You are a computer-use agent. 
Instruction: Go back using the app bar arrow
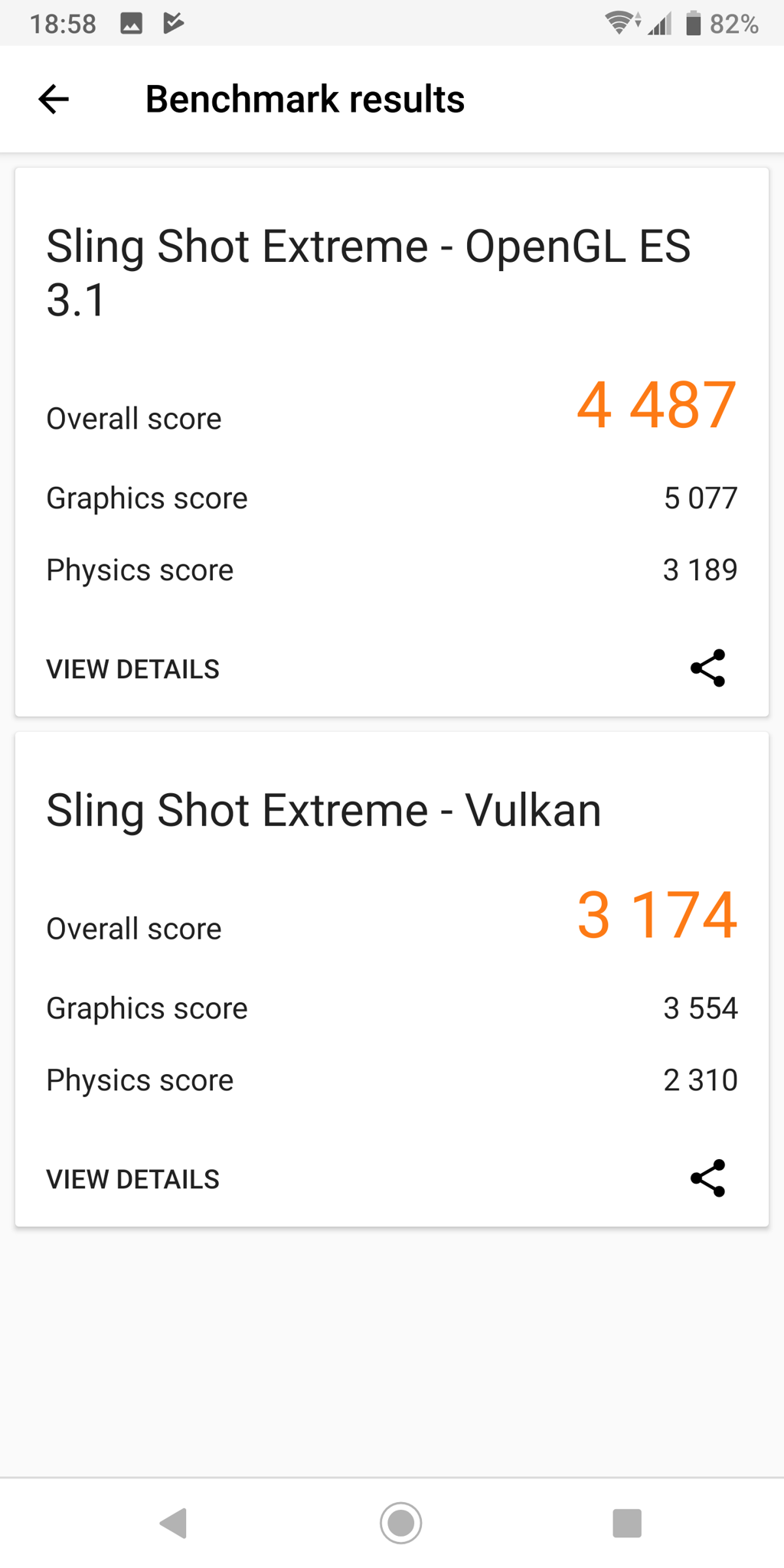pos(54,99)
